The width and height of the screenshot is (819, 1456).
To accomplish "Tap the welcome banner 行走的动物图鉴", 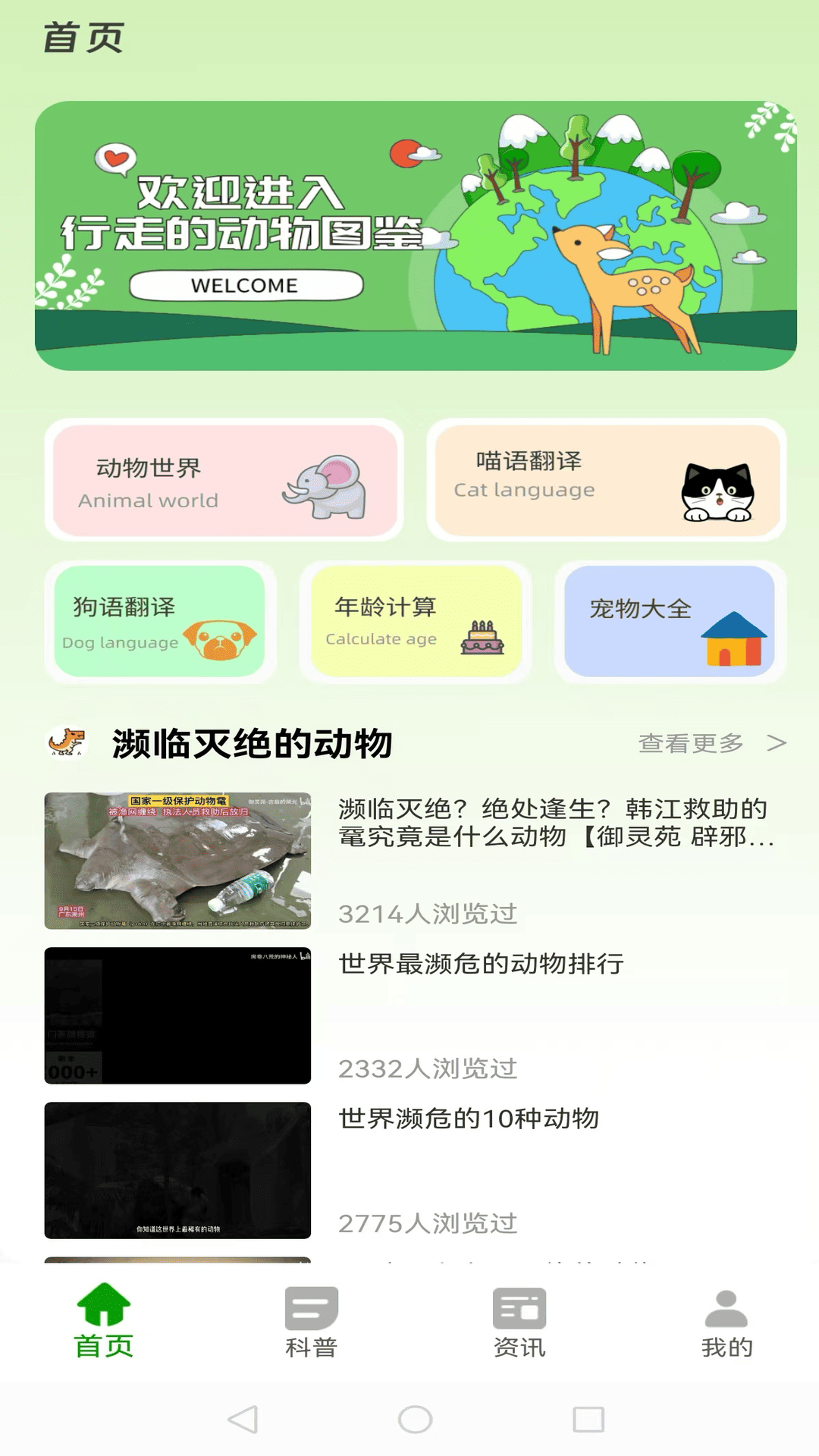I will [x=416, y=236].
